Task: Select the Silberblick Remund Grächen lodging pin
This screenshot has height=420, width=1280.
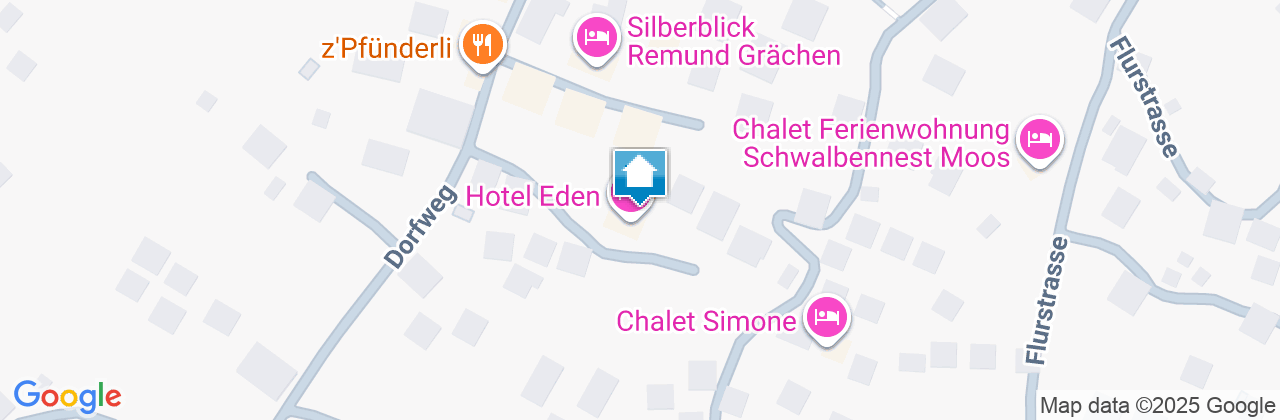Action: click(597, 40)
